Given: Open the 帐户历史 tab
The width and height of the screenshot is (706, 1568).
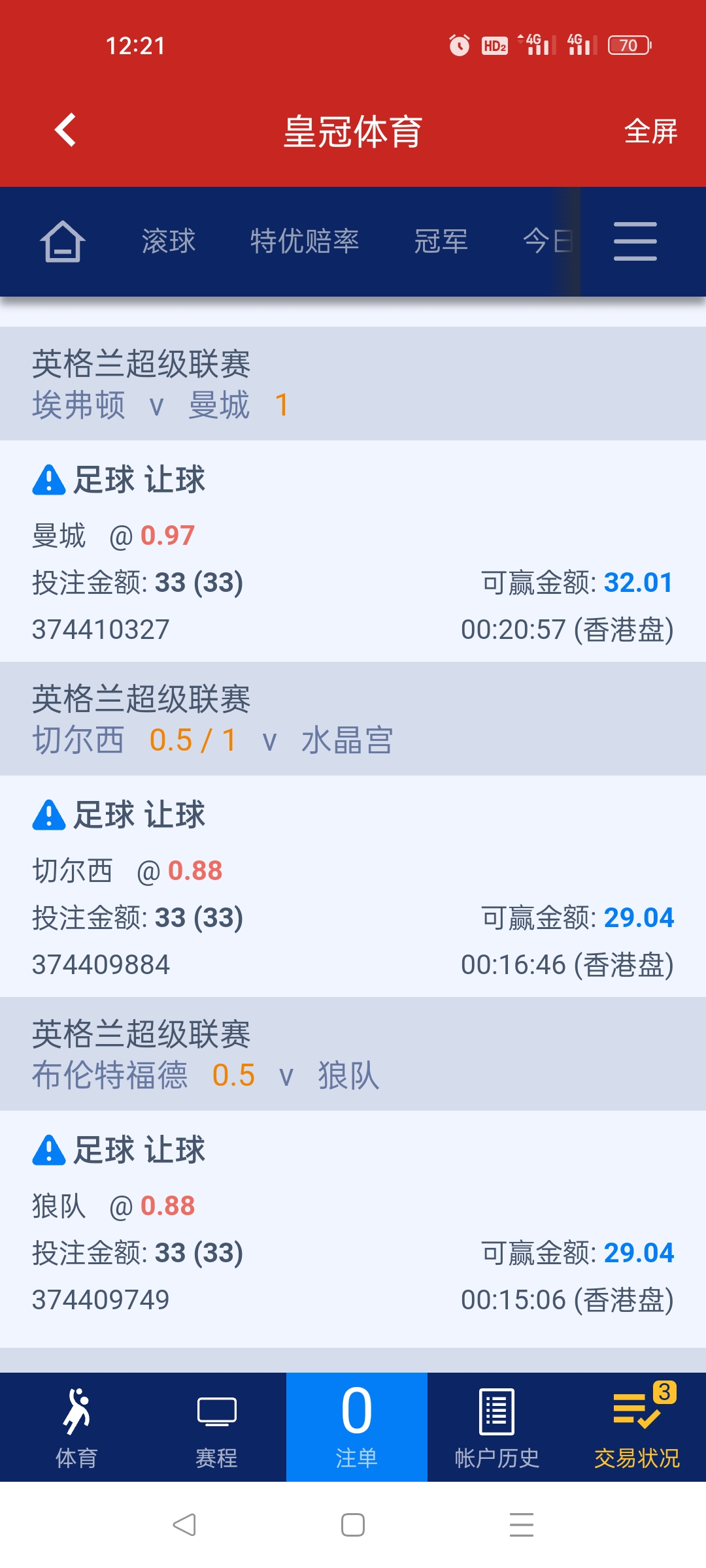Looking at the screenshot, I should 497,1427.
